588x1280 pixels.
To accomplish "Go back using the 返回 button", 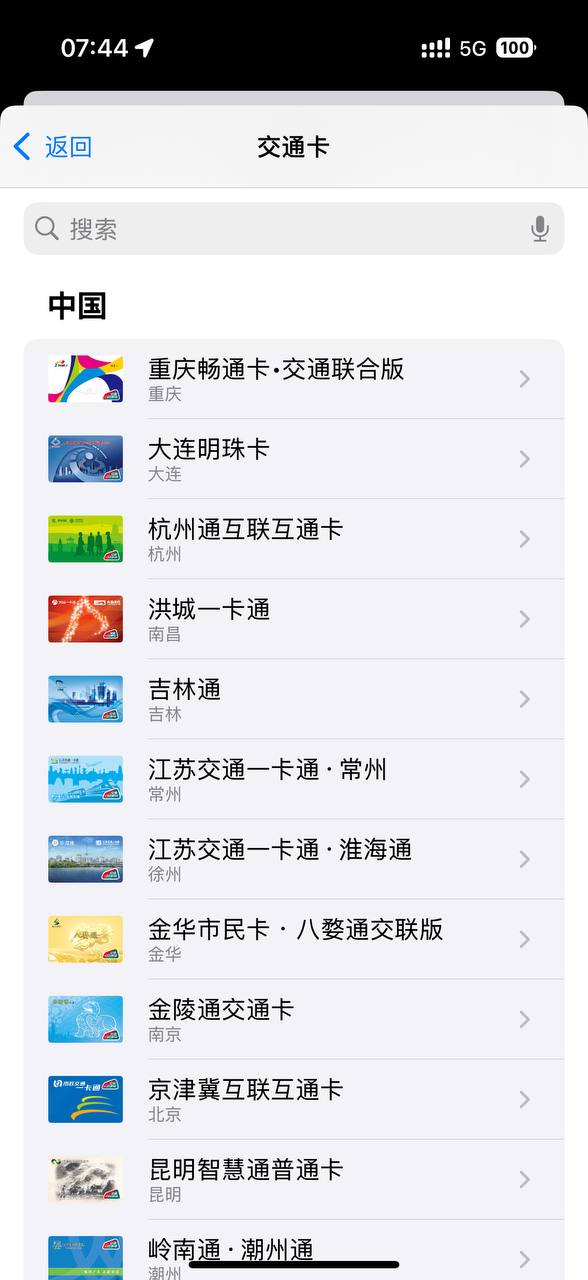I will pyautogui.click(x=53, y=147).
